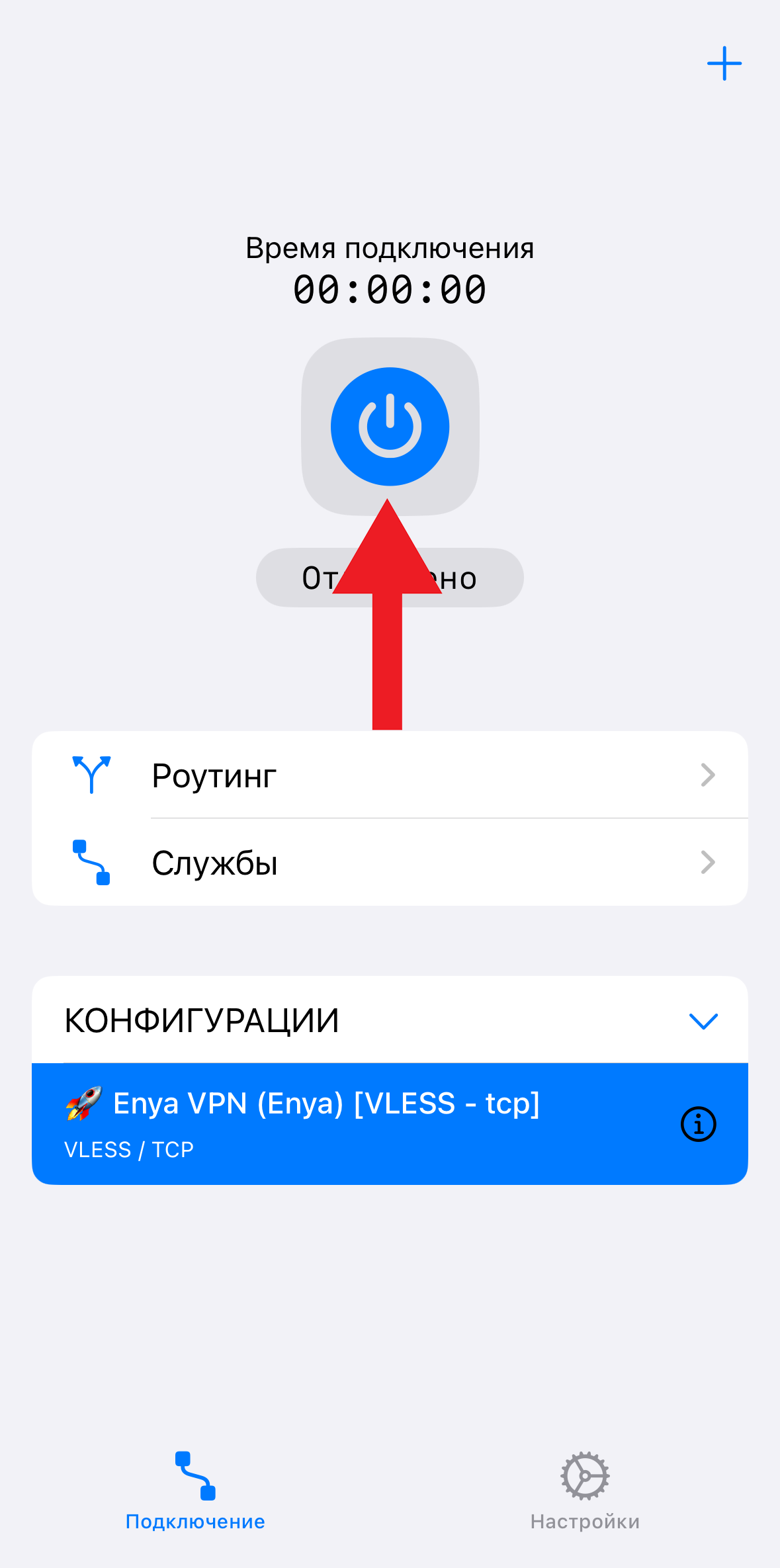Tap the blue power button to connect
The image size is (780, 1568).
390,426
